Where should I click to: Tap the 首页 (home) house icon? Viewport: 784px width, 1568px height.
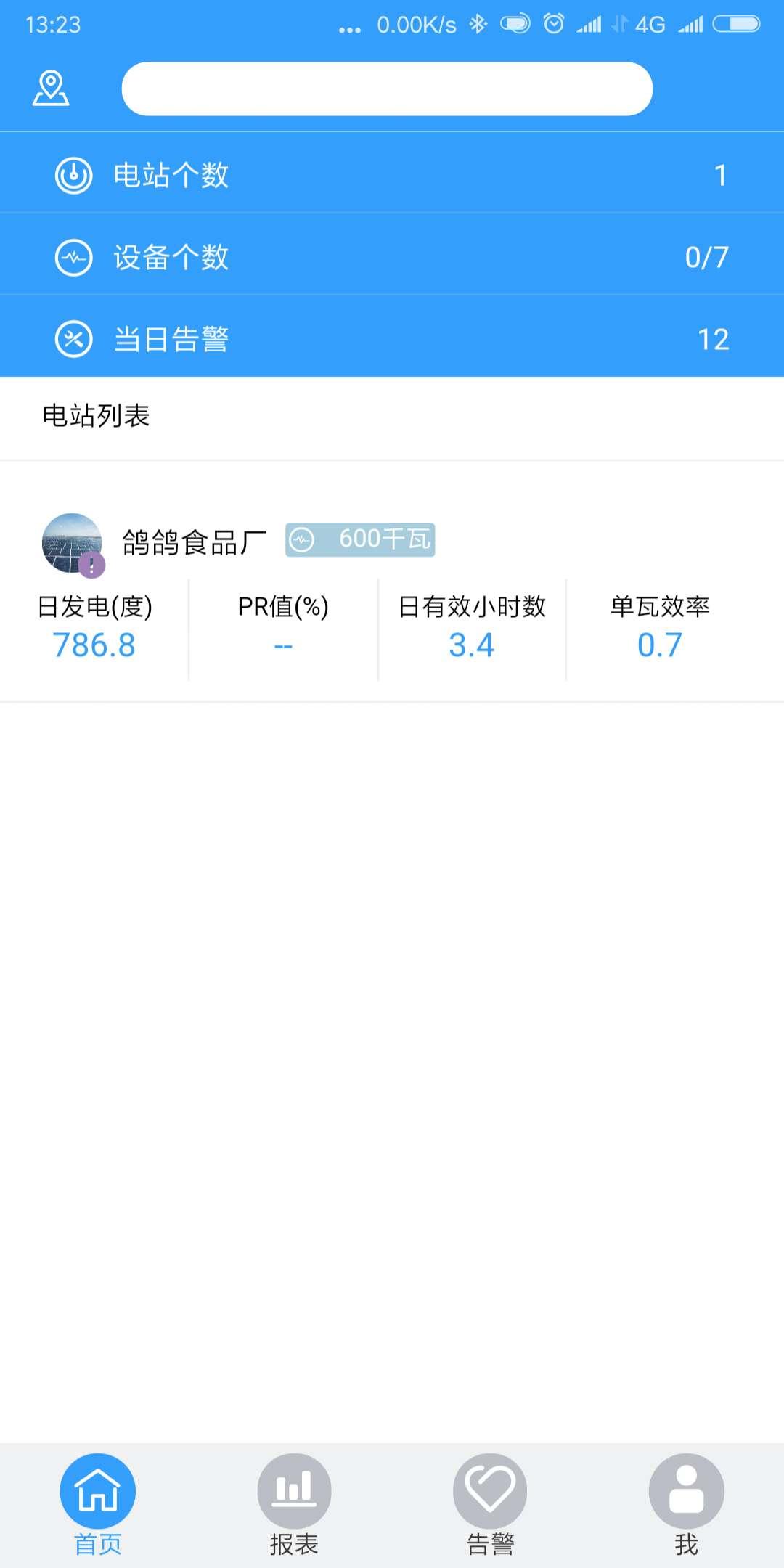tap(98, 1492)
